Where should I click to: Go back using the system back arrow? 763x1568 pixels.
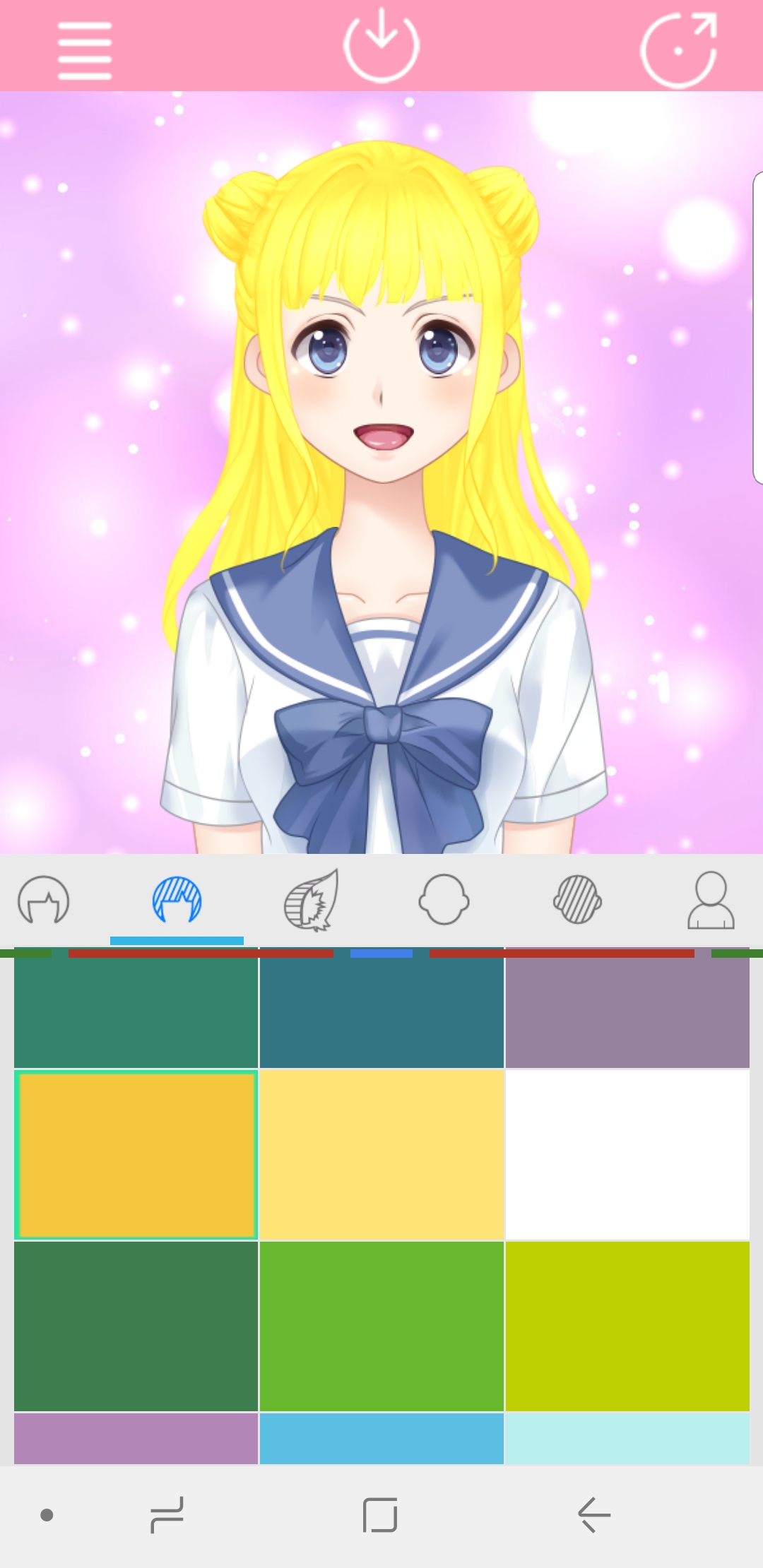[x=593, y=1515]
